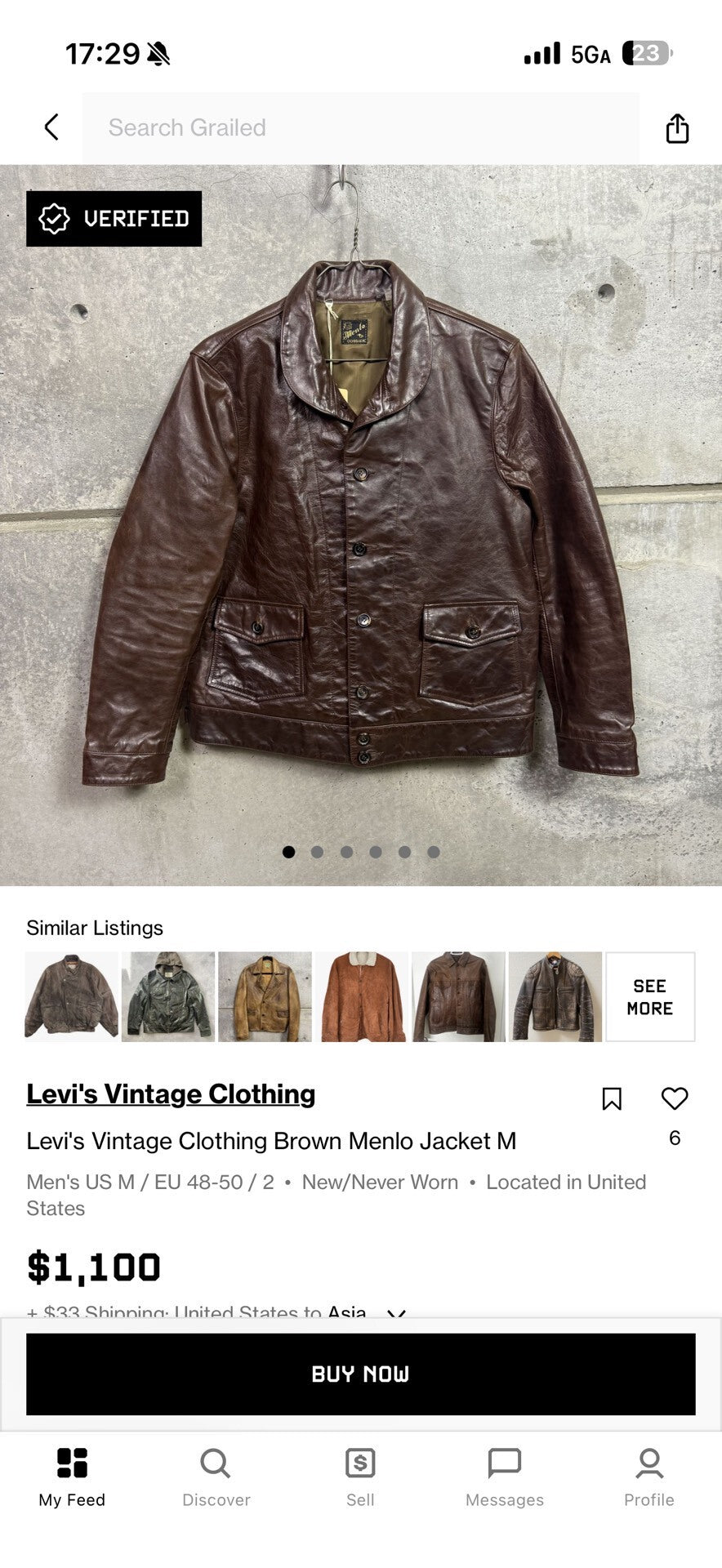Share this listing

tap(677, 128)
